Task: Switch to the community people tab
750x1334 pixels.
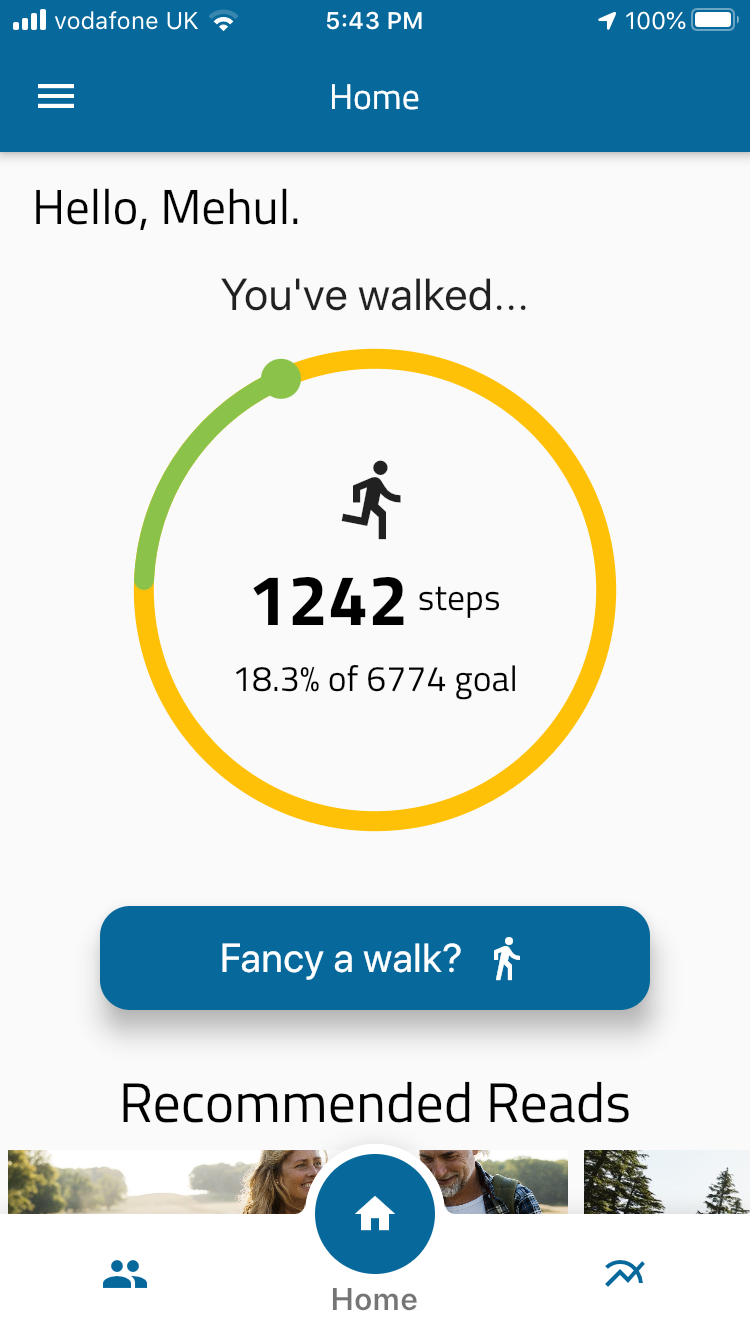Action: click(x=125, y=1274)
